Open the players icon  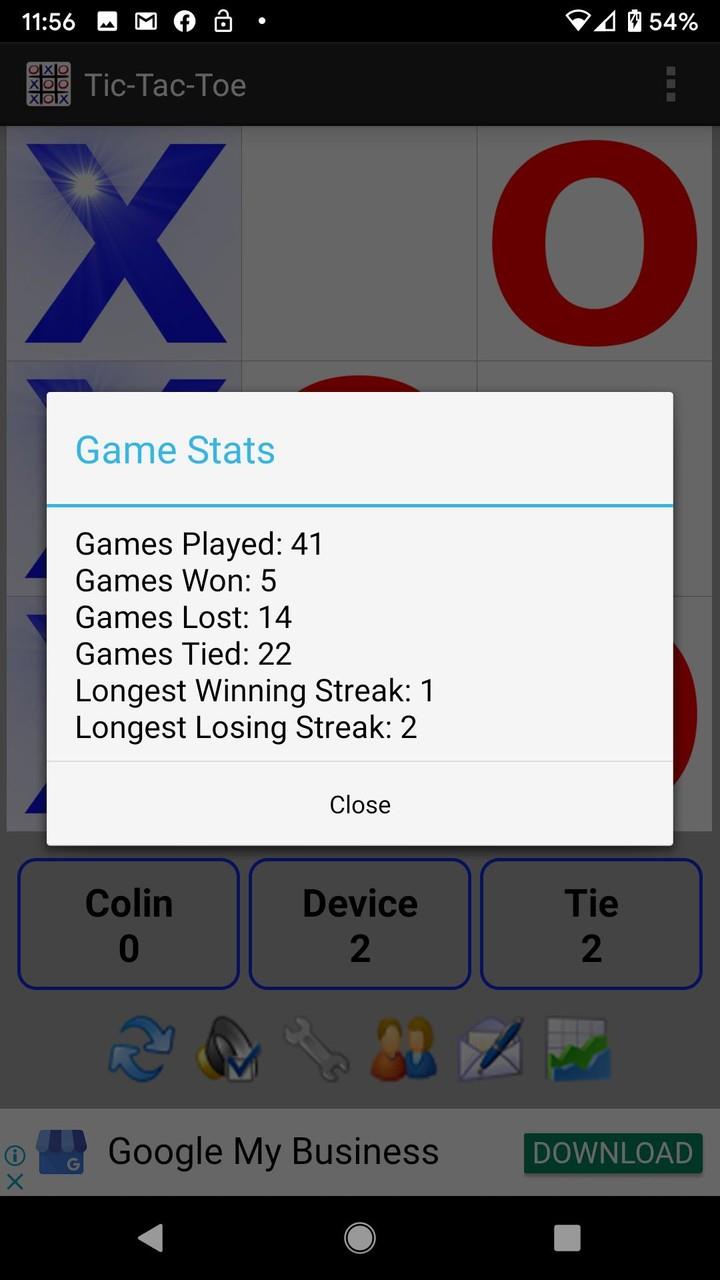(404, 1049)
